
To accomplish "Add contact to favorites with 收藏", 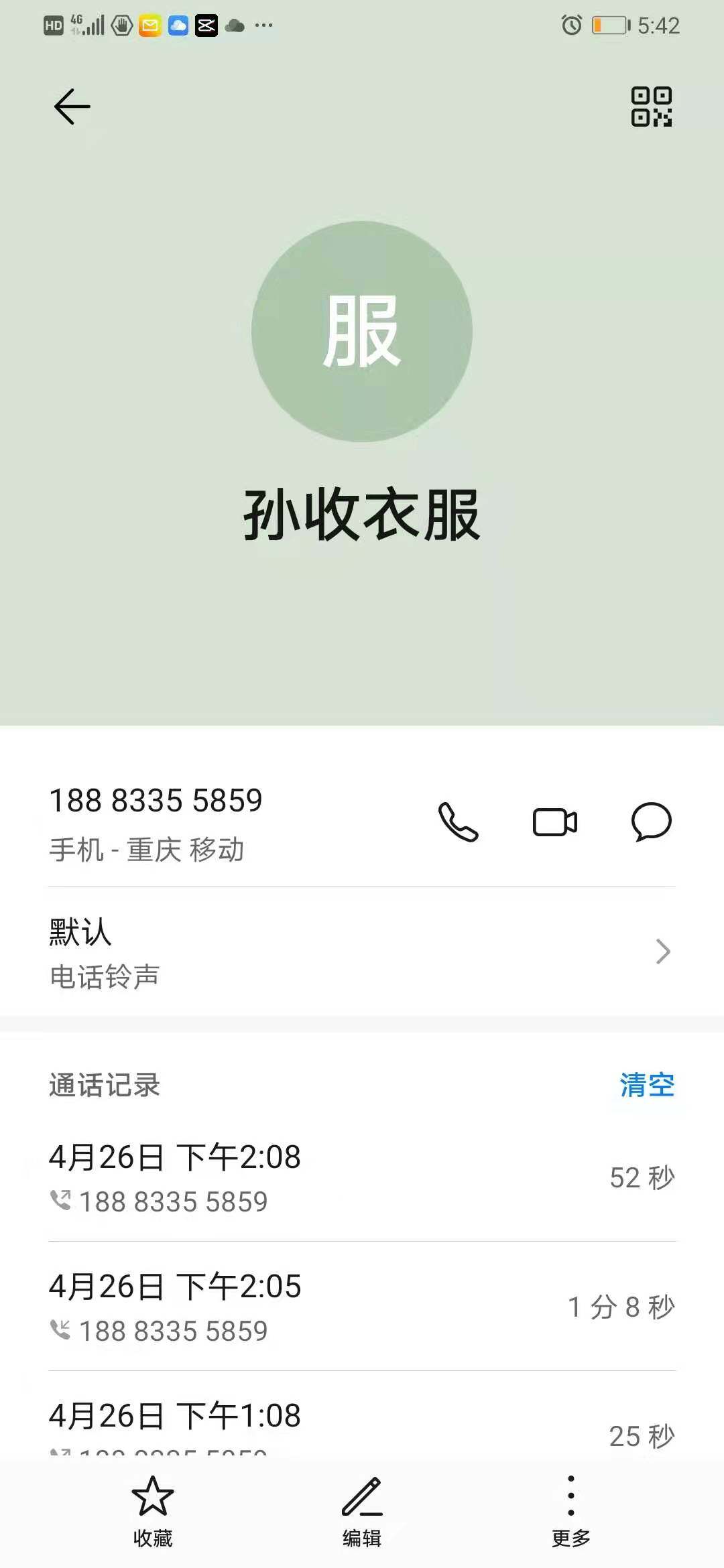I will point(153,1508).
